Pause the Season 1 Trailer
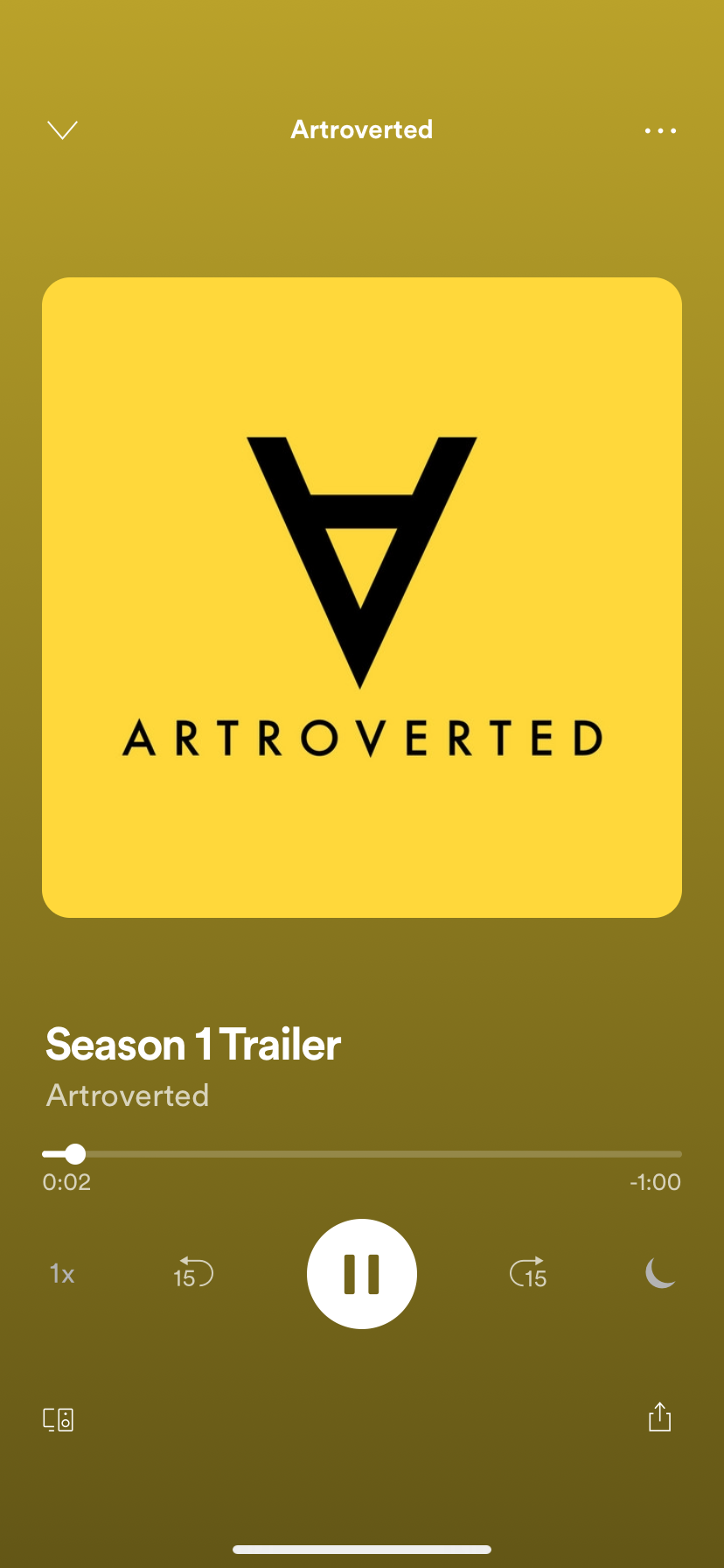 362,1273
